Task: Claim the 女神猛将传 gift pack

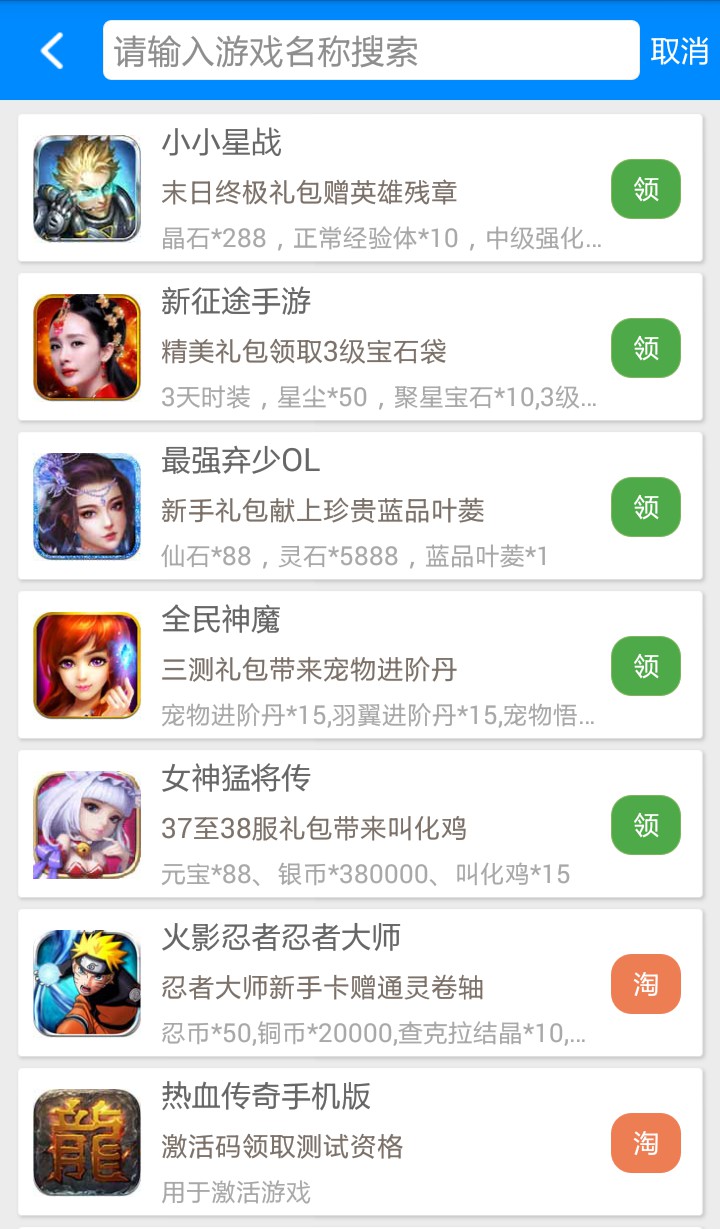Action: click(x=645, y=825)
